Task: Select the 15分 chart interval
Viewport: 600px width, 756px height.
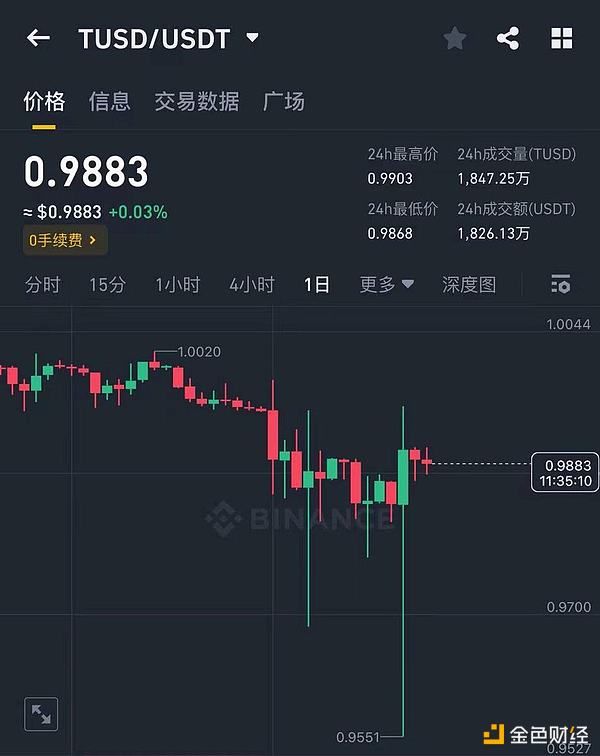Action: pos(107,285)
